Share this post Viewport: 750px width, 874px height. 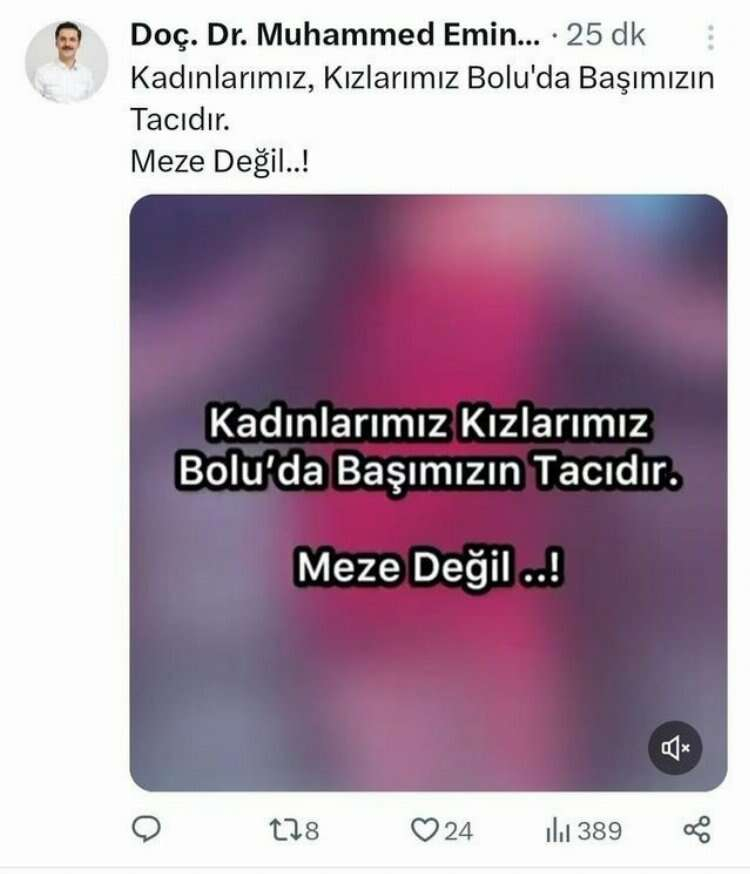pyautogui.click(x=696, y=829)
